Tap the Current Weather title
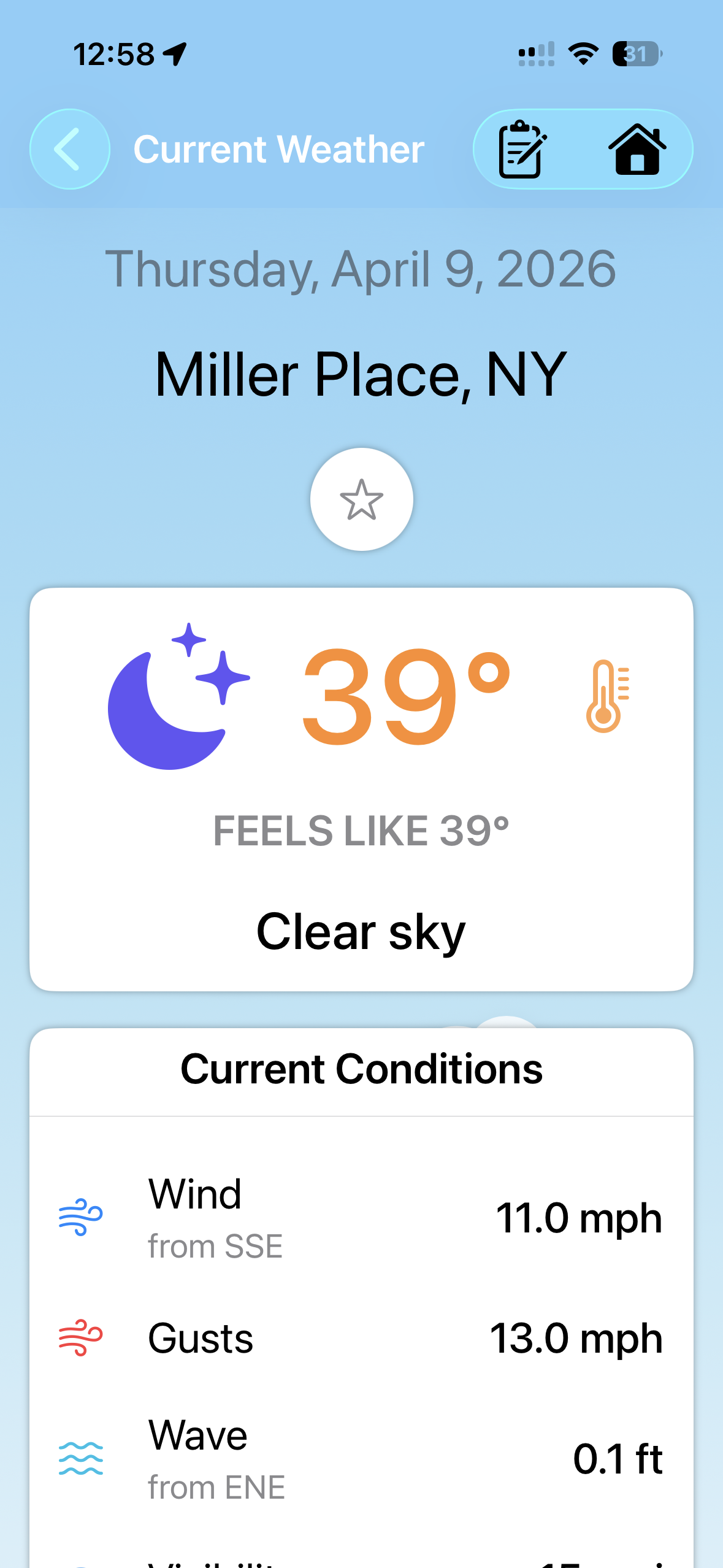 pyautogui.click(x=278, y=148)
